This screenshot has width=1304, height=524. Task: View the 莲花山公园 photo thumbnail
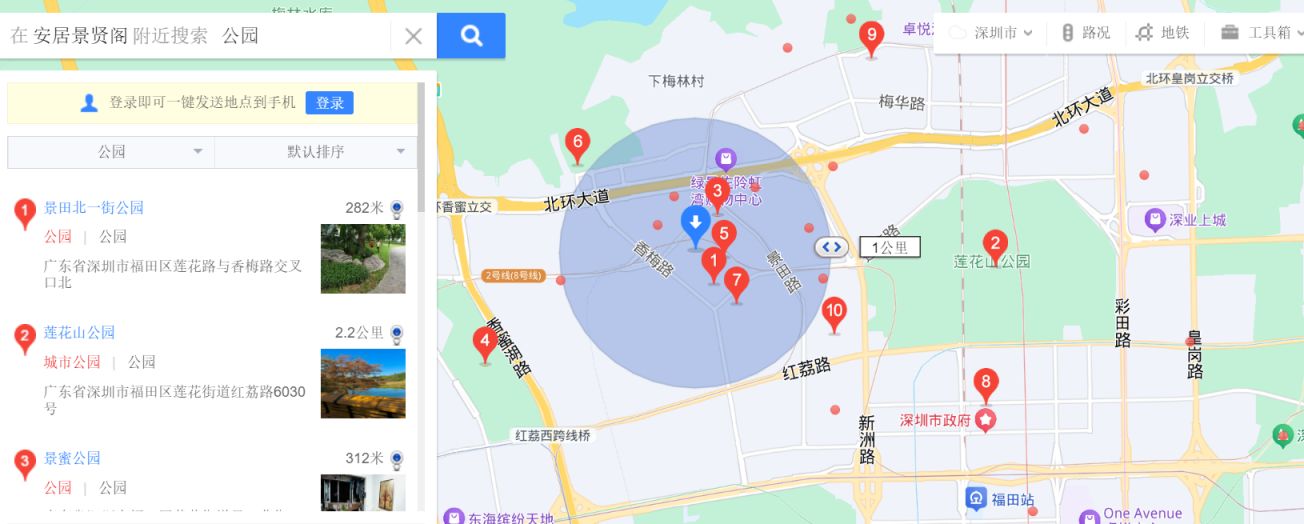click(363, 383)
